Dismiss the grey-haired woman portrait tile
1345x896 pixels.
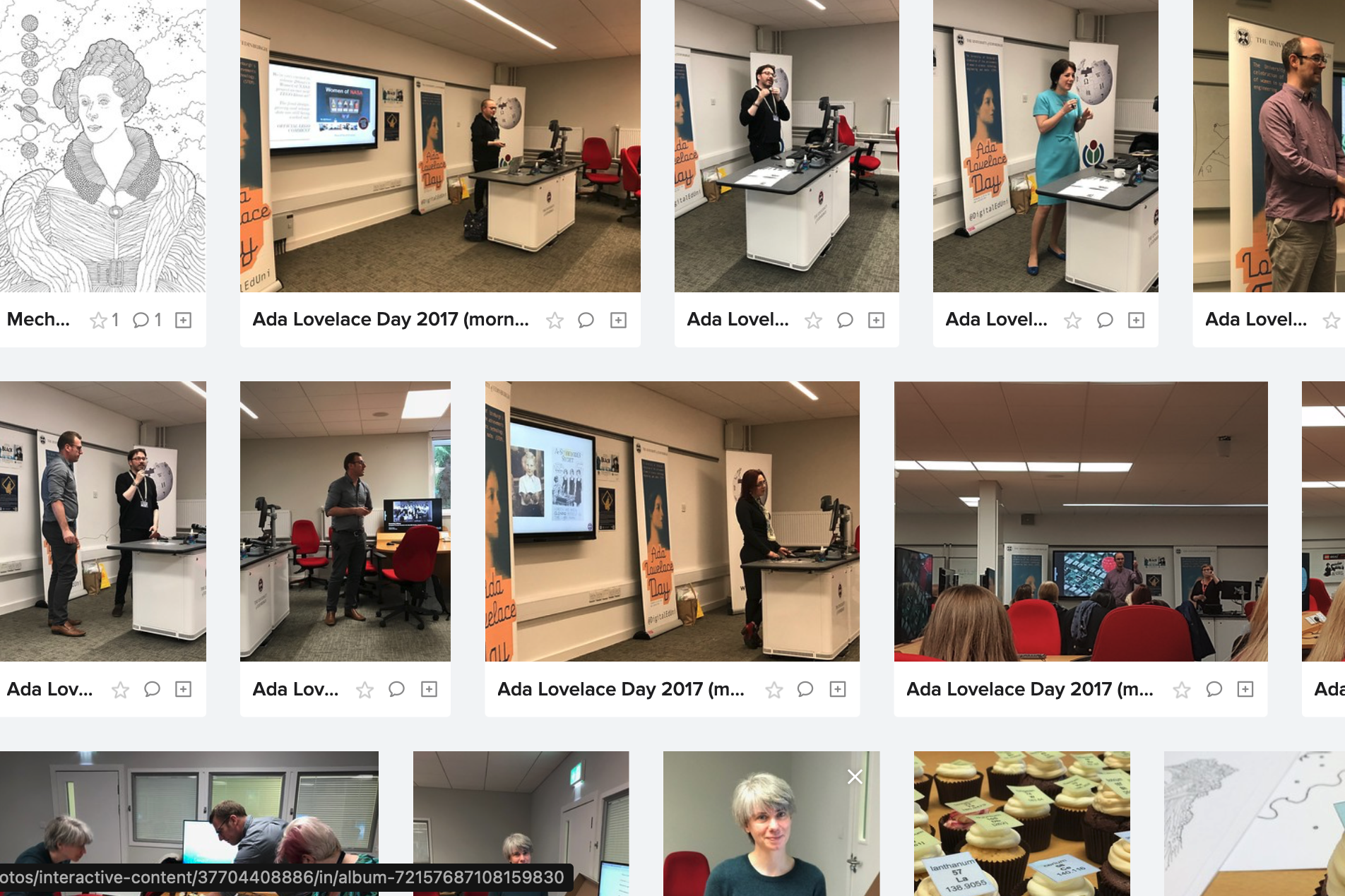(855, 777)
